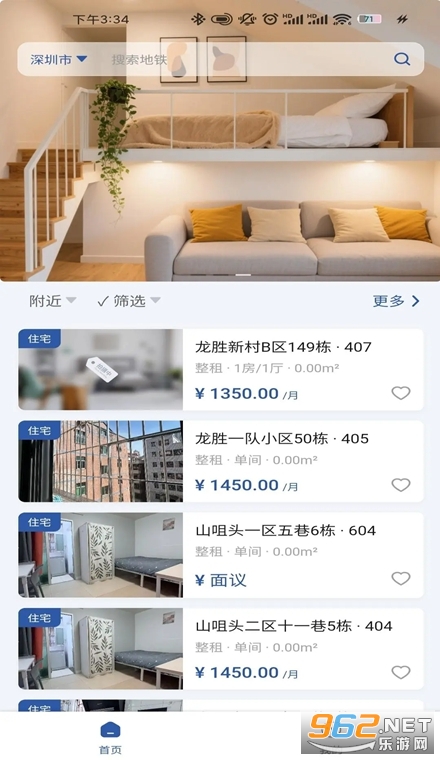Open the 深圳市 city dropdown
The image size is (440, 760).
(x=58, y=60)
